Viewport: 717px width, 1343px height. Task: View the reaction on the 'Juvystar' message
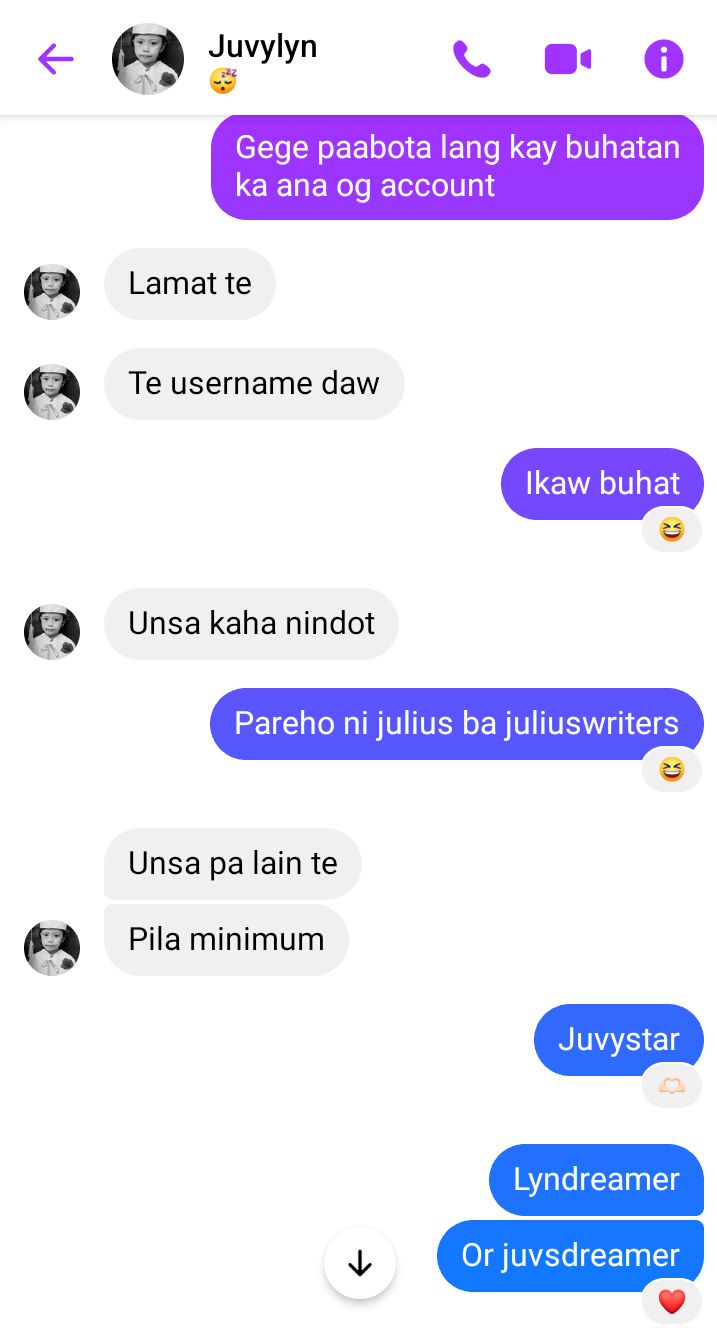[x=672, y=1085]
